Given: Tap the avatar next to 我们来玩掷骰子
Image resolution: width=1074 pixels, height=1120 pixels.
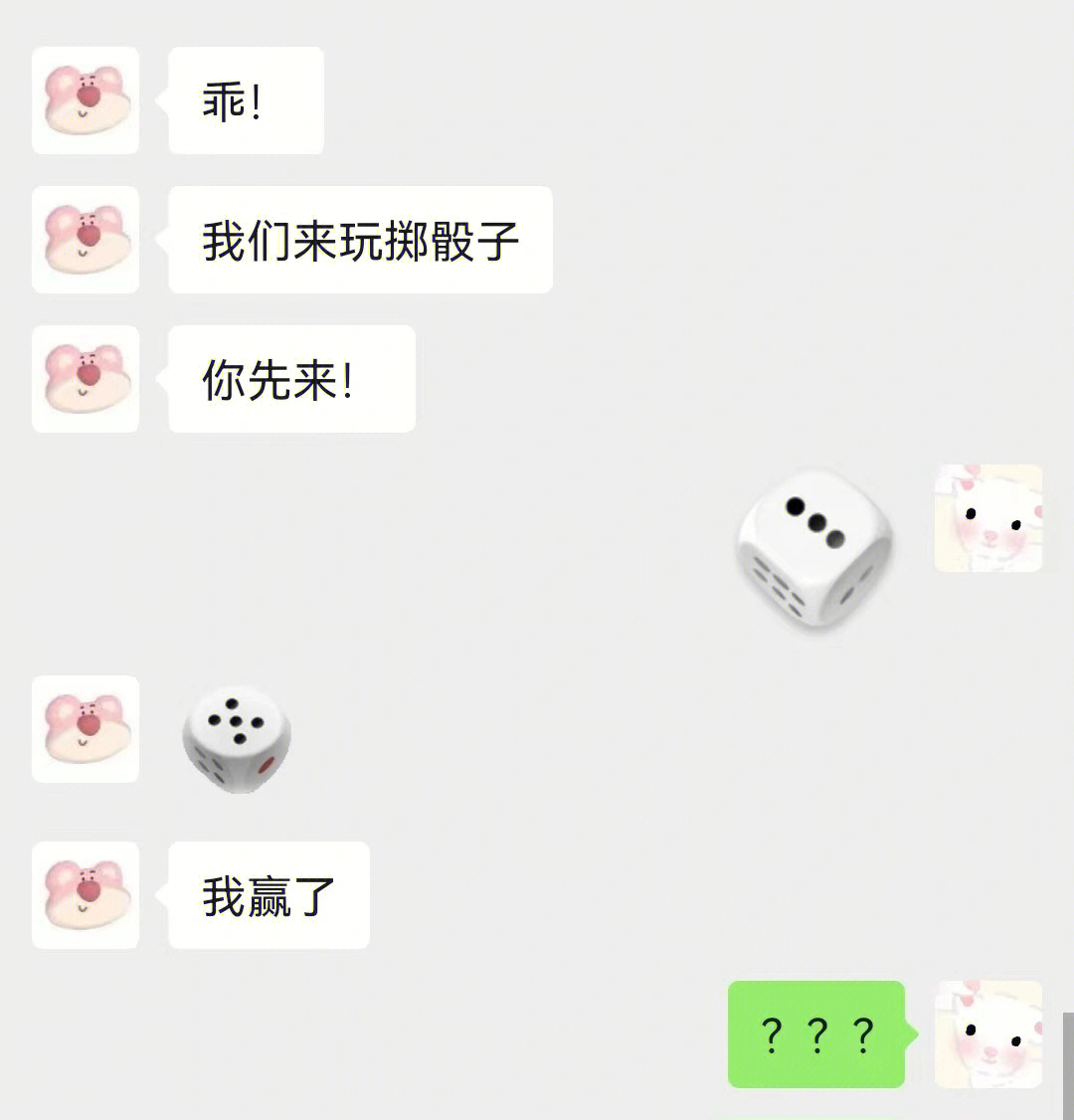Looking at the screenshot, I should [86, 240].
